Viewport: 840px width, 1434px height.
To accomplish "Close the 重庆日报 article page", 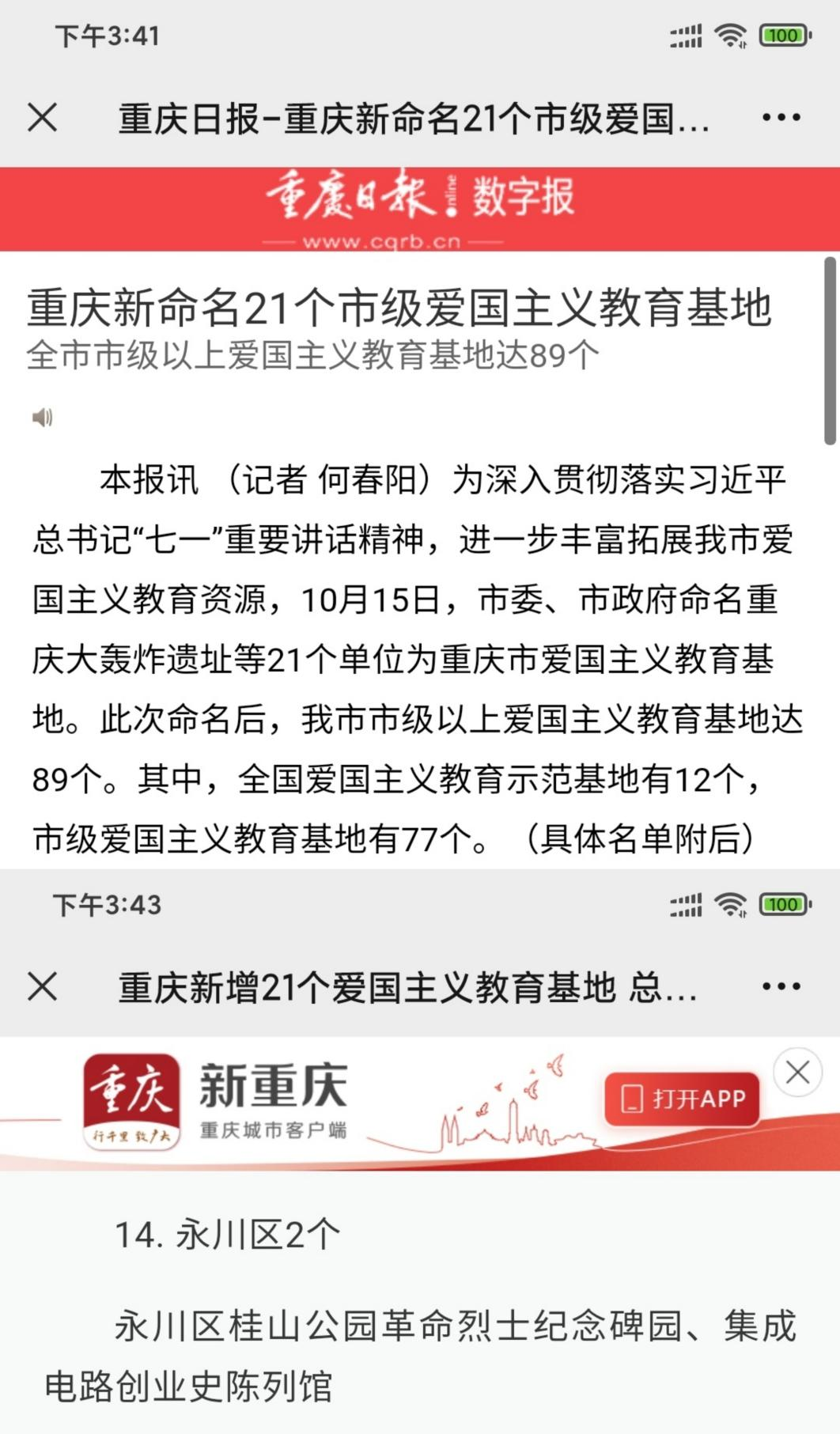I will tap(43, 119).
